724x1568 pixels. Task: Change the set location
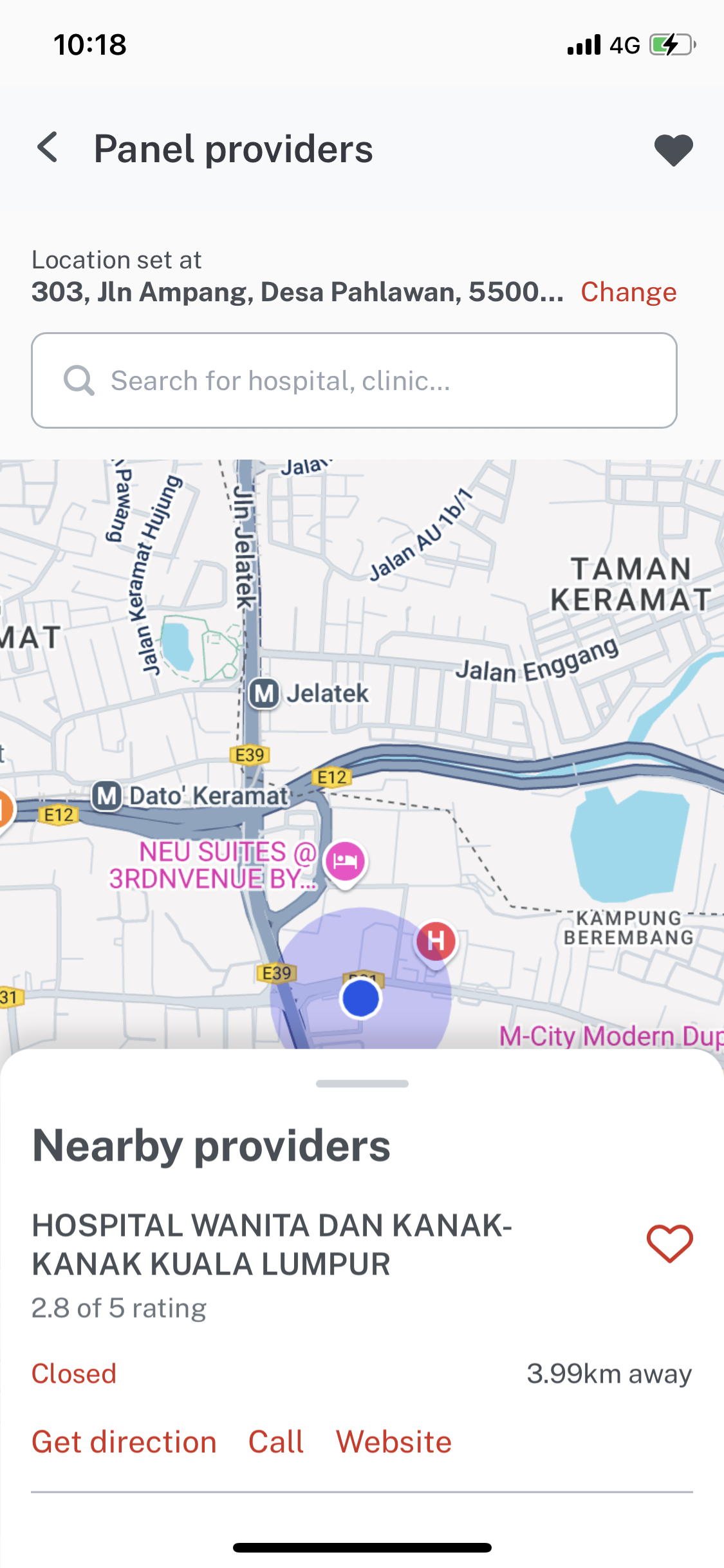(628, 292)
